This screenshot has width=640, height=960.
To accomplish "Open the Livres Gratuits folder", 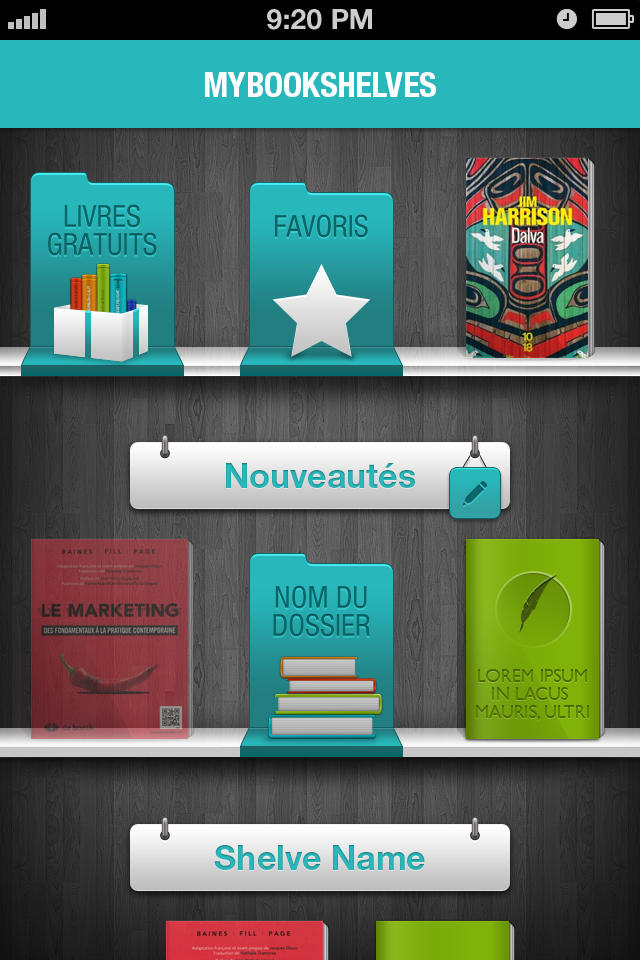I will coord(102,270).
